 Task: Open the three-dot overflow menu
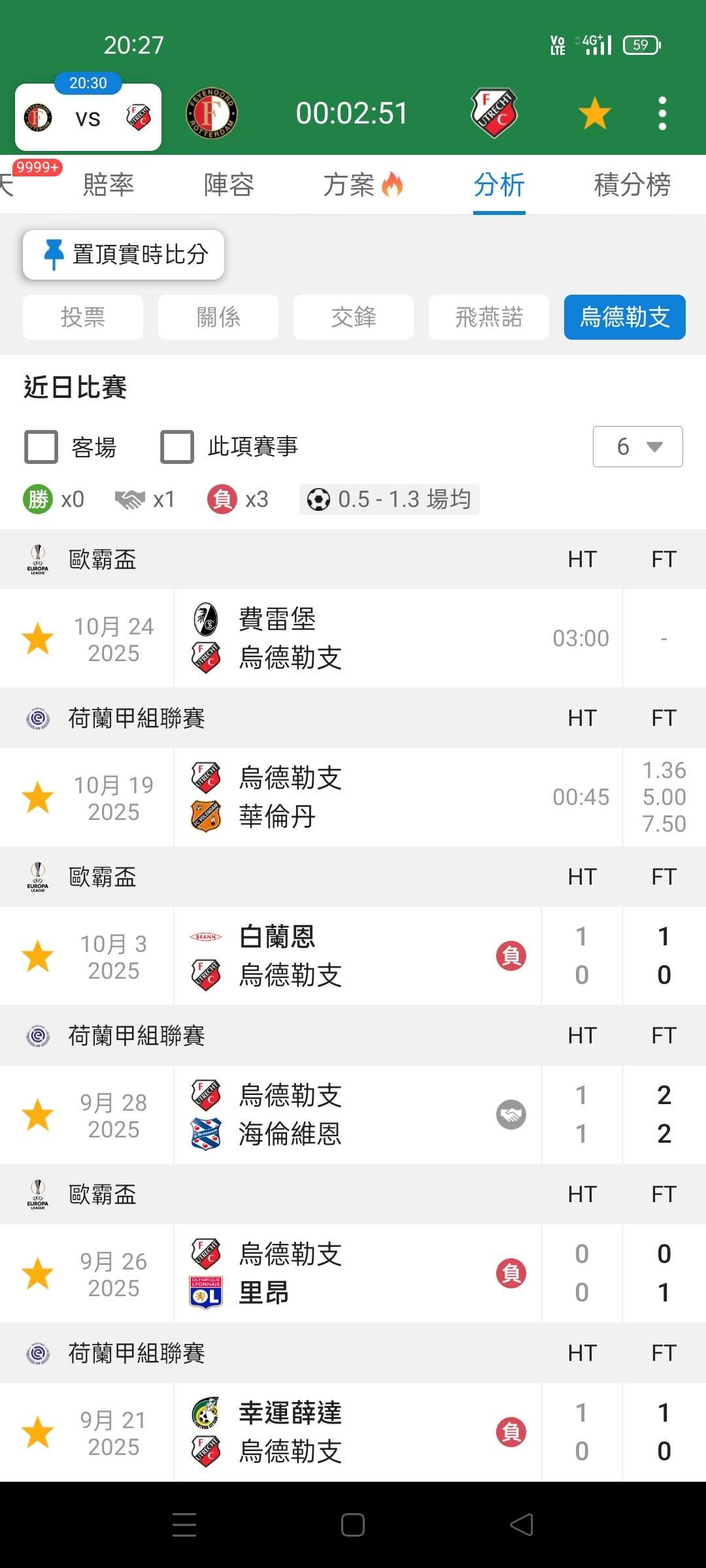(662, 114)
